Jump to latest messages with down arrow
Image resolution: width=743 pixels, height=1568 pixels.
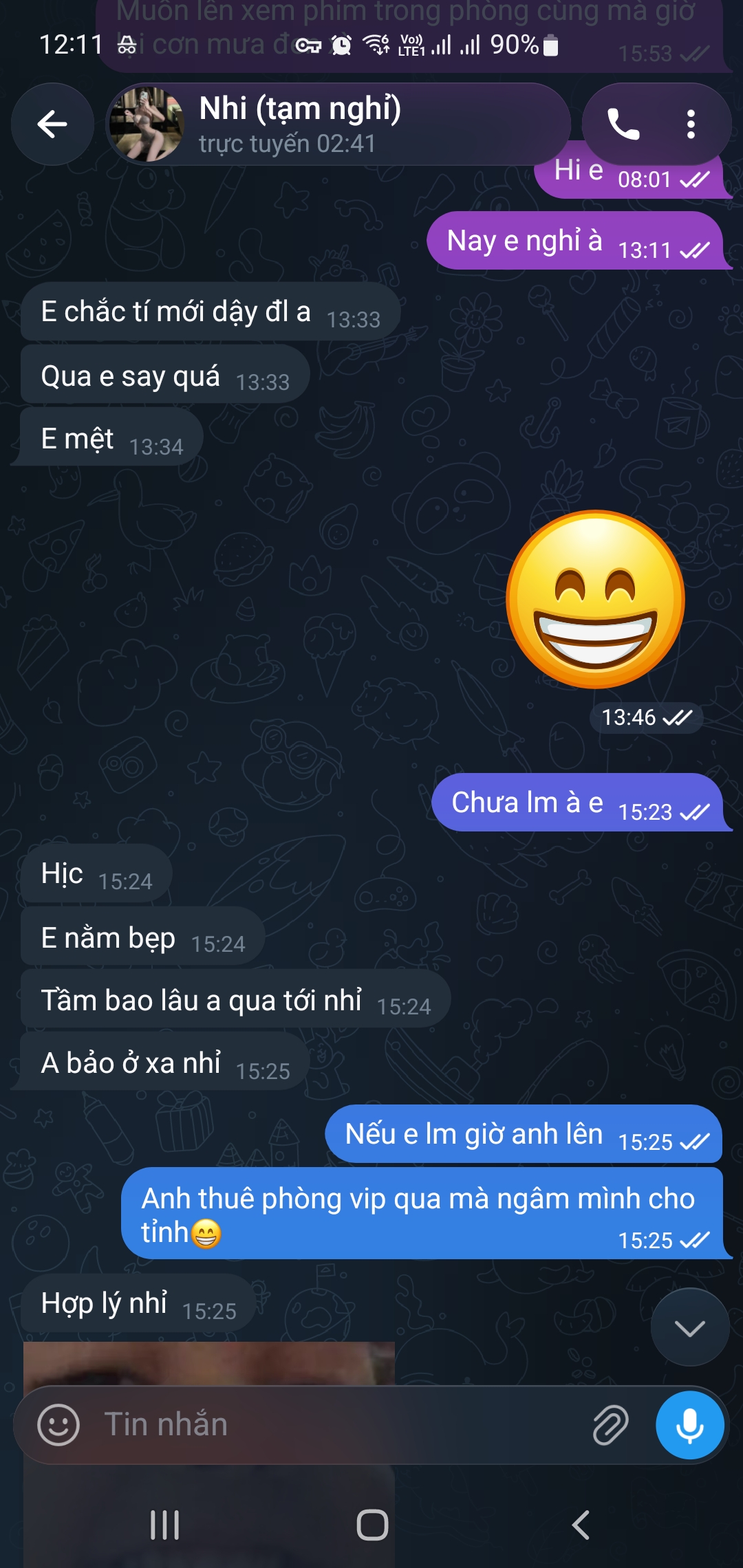690,1327
